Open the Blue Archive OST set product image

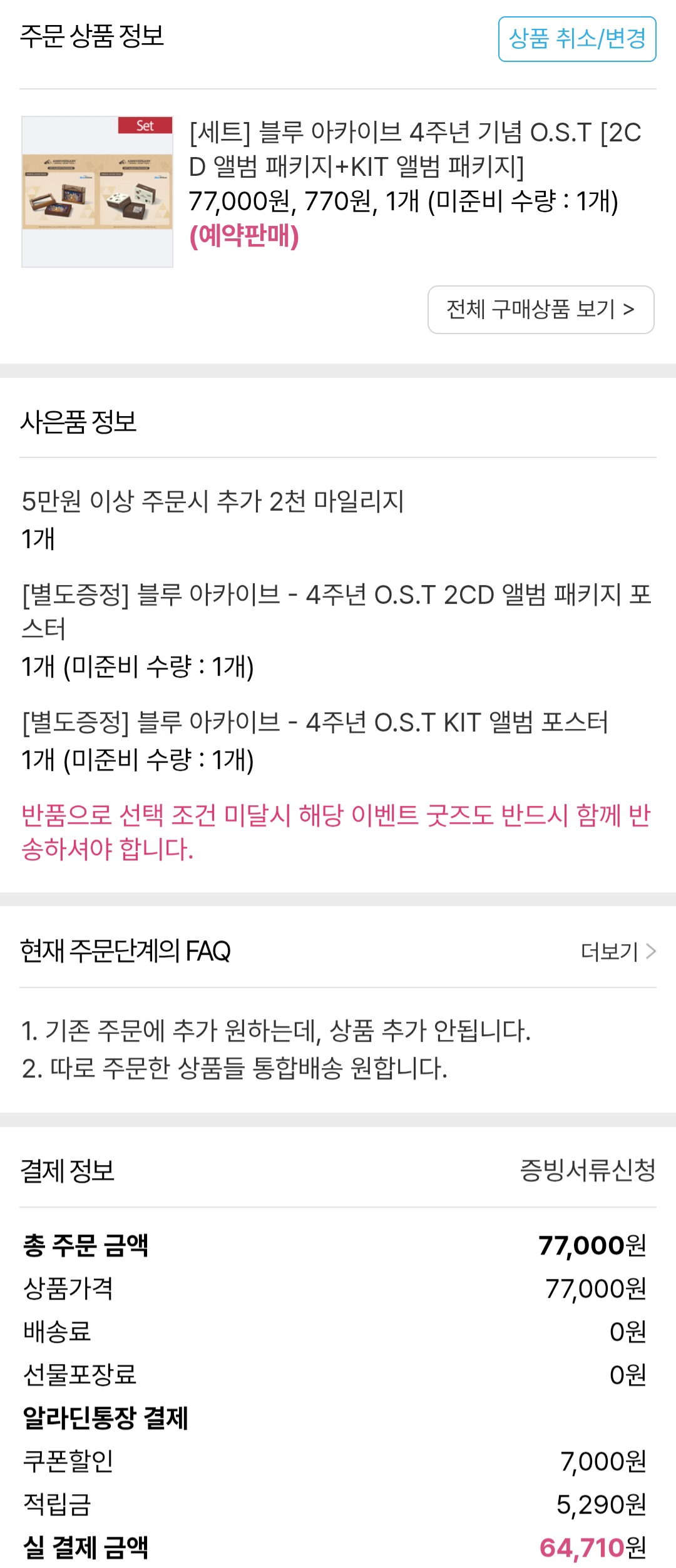[97, 191]
